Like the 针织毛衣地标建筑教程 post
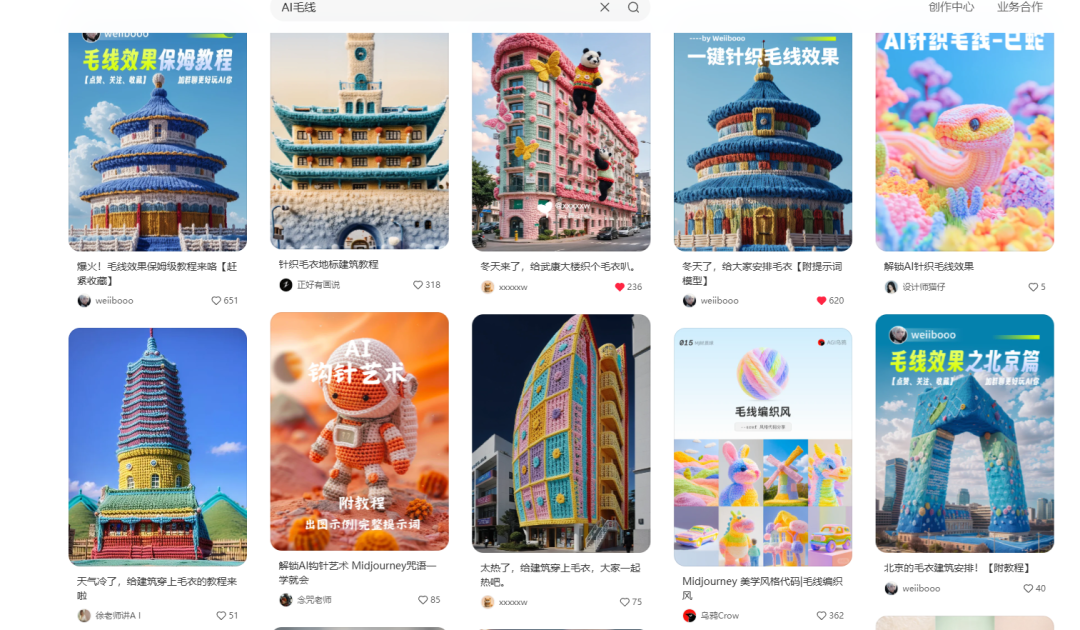The image size is (1080, 630). point(419,285)
